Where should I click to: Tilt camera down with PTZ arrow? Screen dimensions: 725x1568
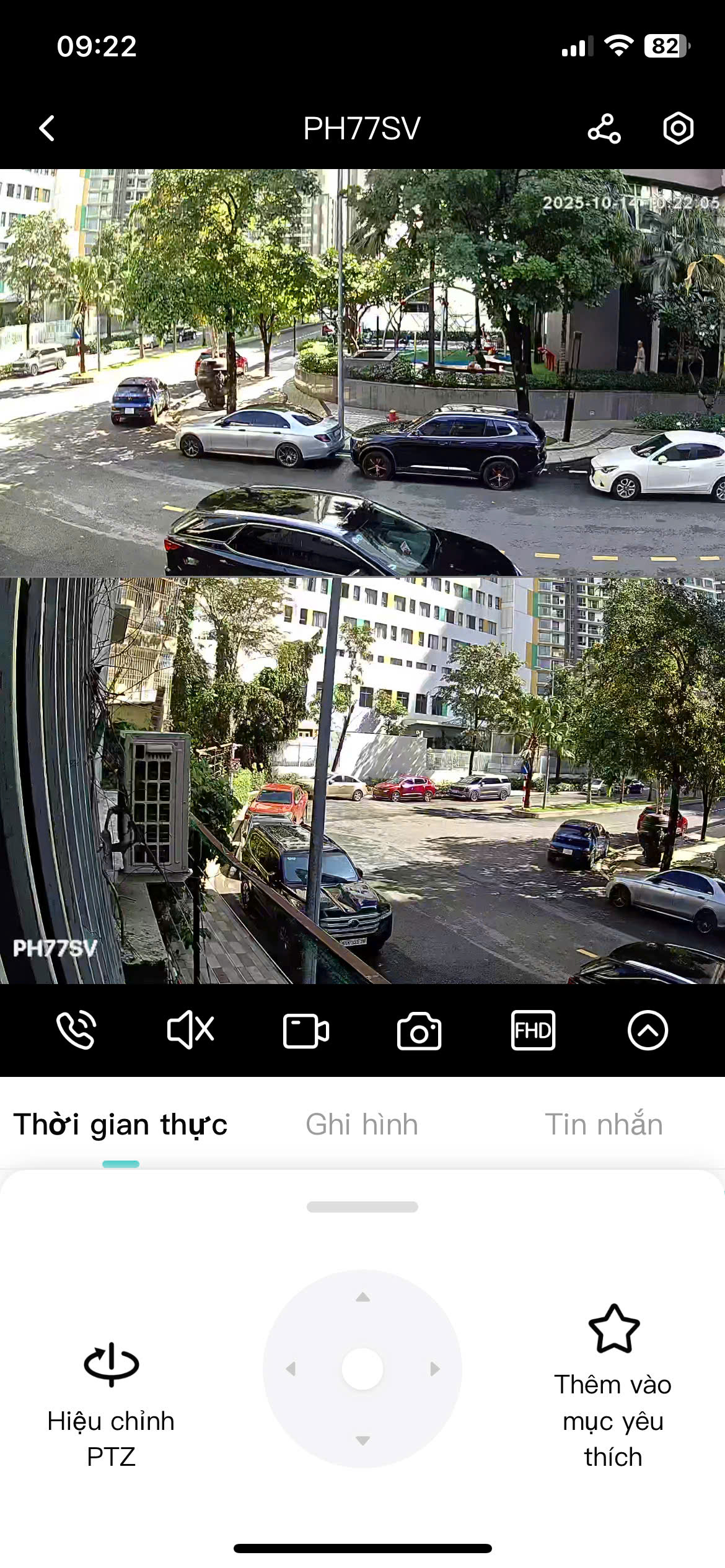tap(363, 1440)
